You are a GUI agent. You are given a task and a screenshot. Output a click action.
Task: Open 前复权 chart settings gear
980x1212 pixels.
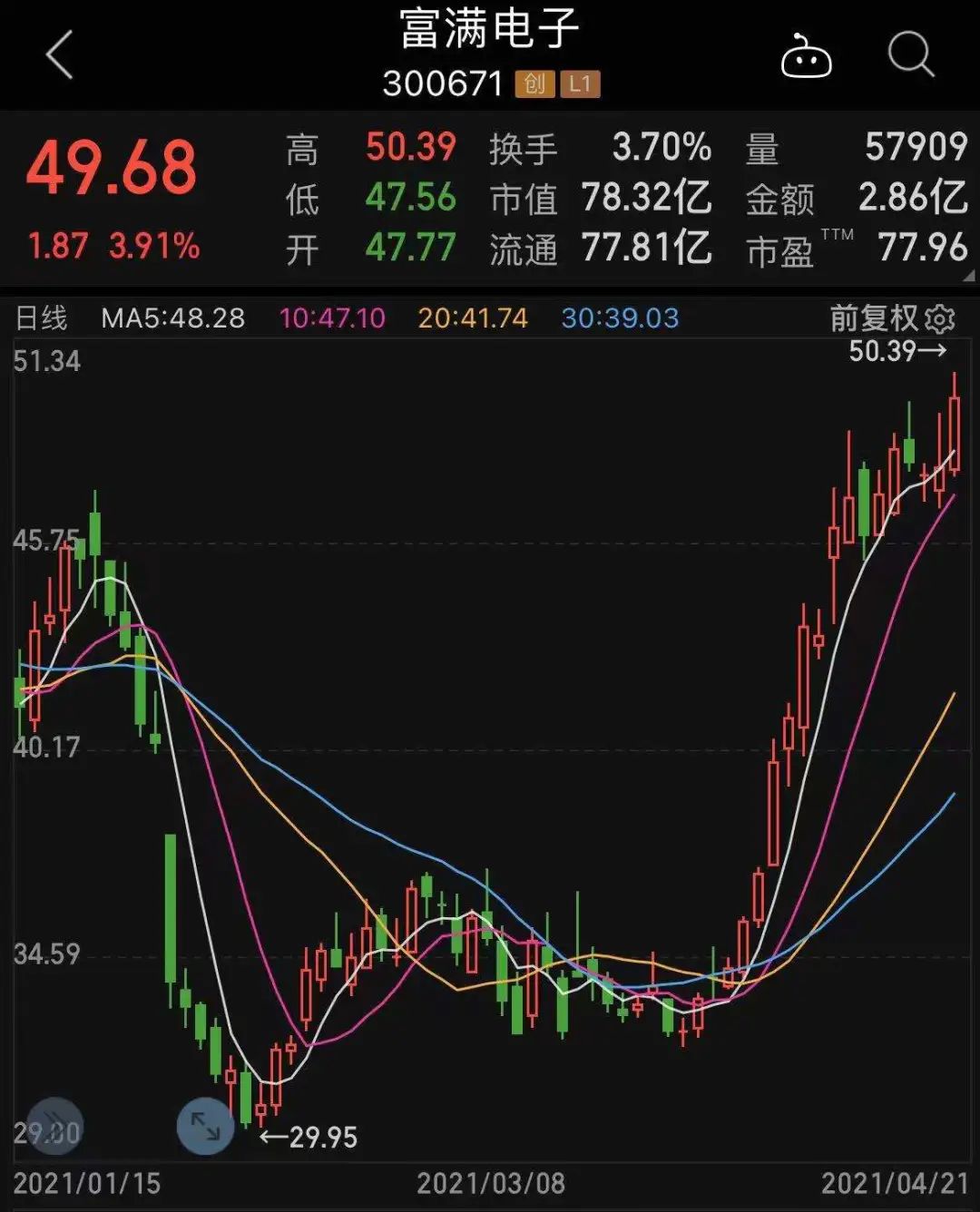(x=941, y=318)
